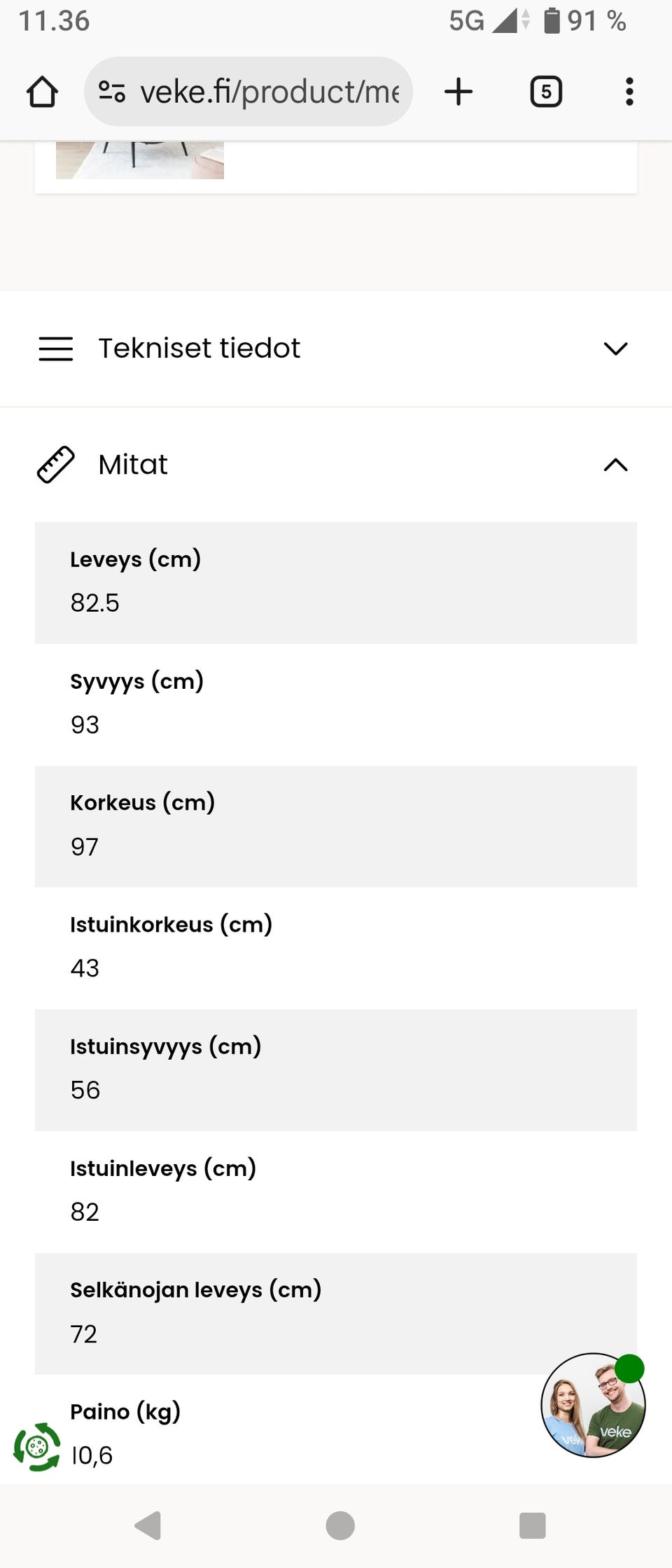
Task: Click the Chrome home icon
Action: point(42,91)
